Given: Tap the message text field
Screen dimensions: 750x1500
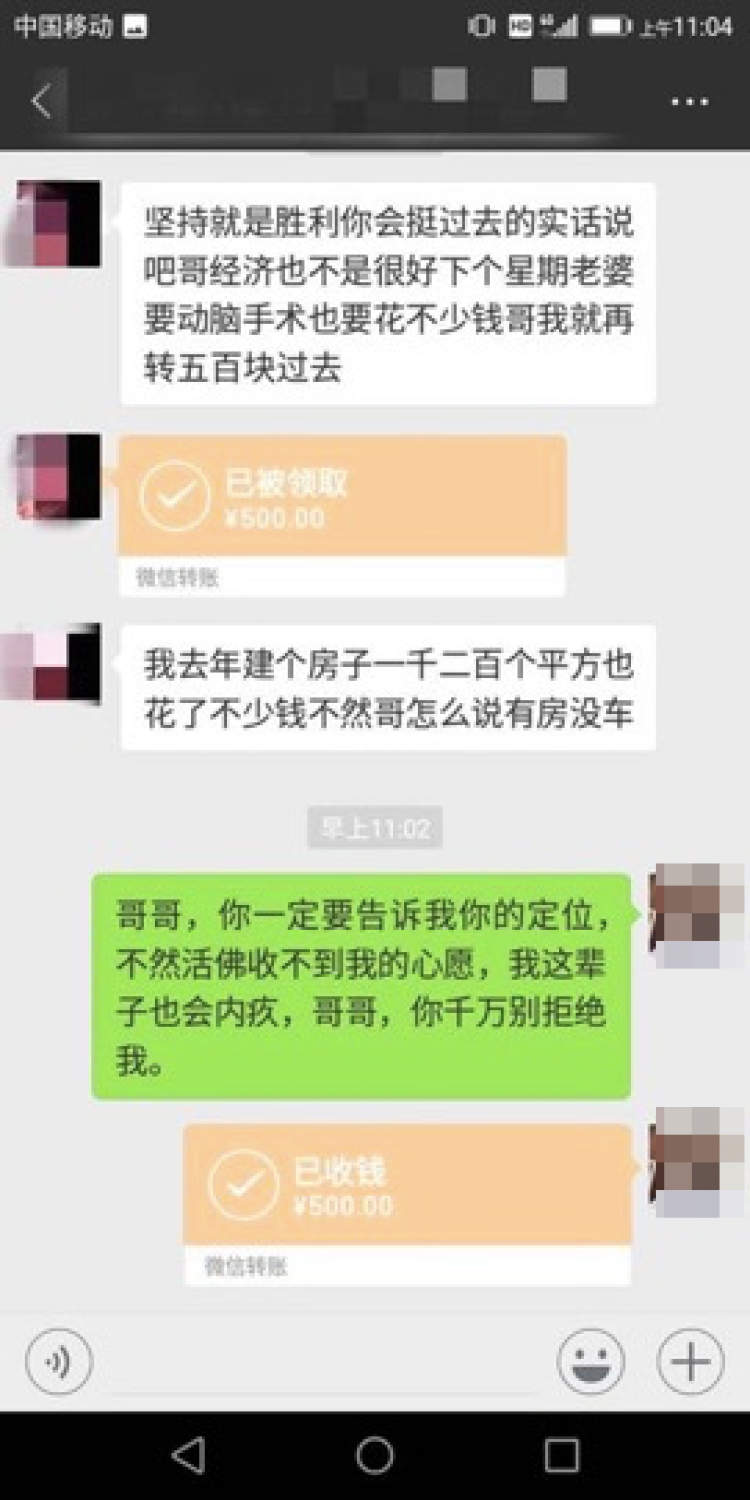Looking at the screenshot, I should click(x=325, y=1362).
